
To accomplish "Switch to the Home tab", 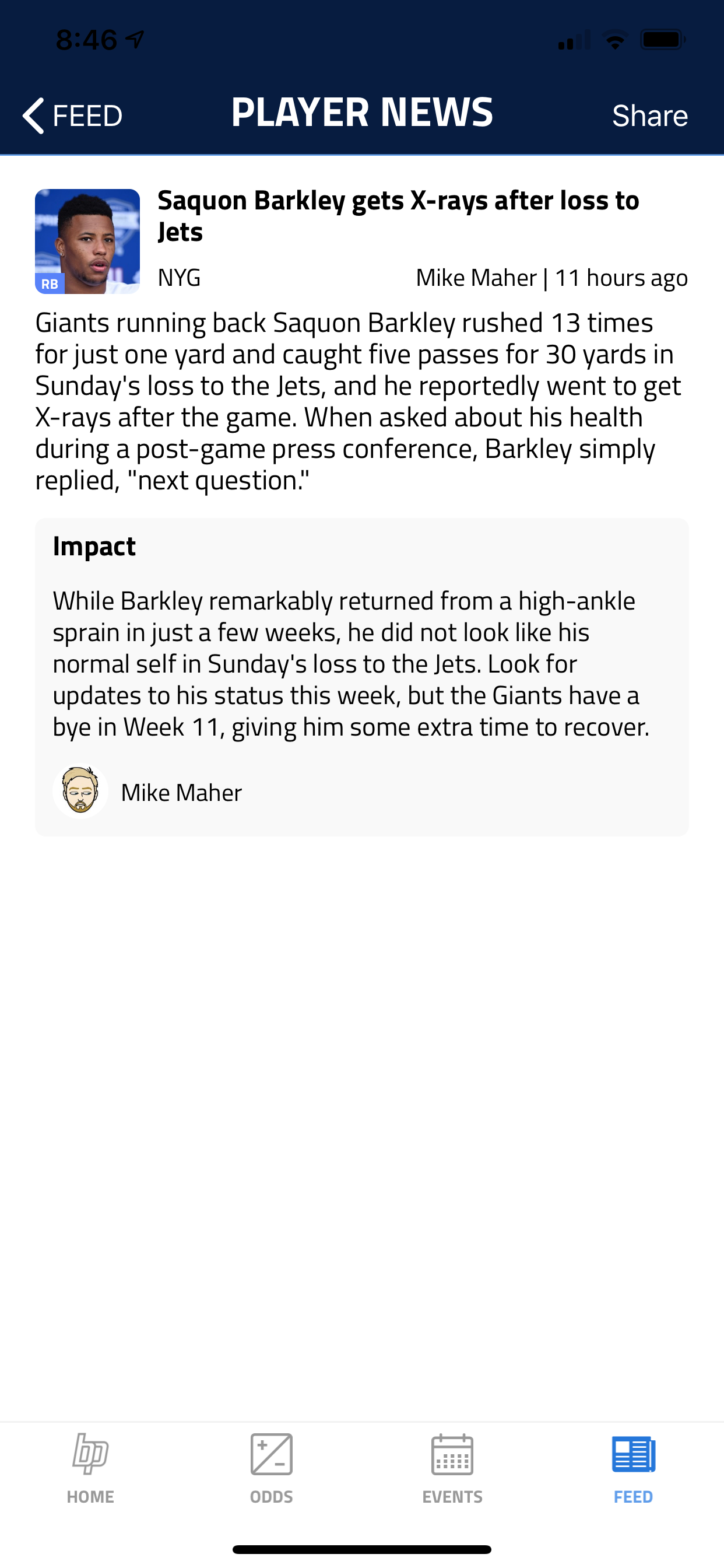I will (x=91, y=1468).
